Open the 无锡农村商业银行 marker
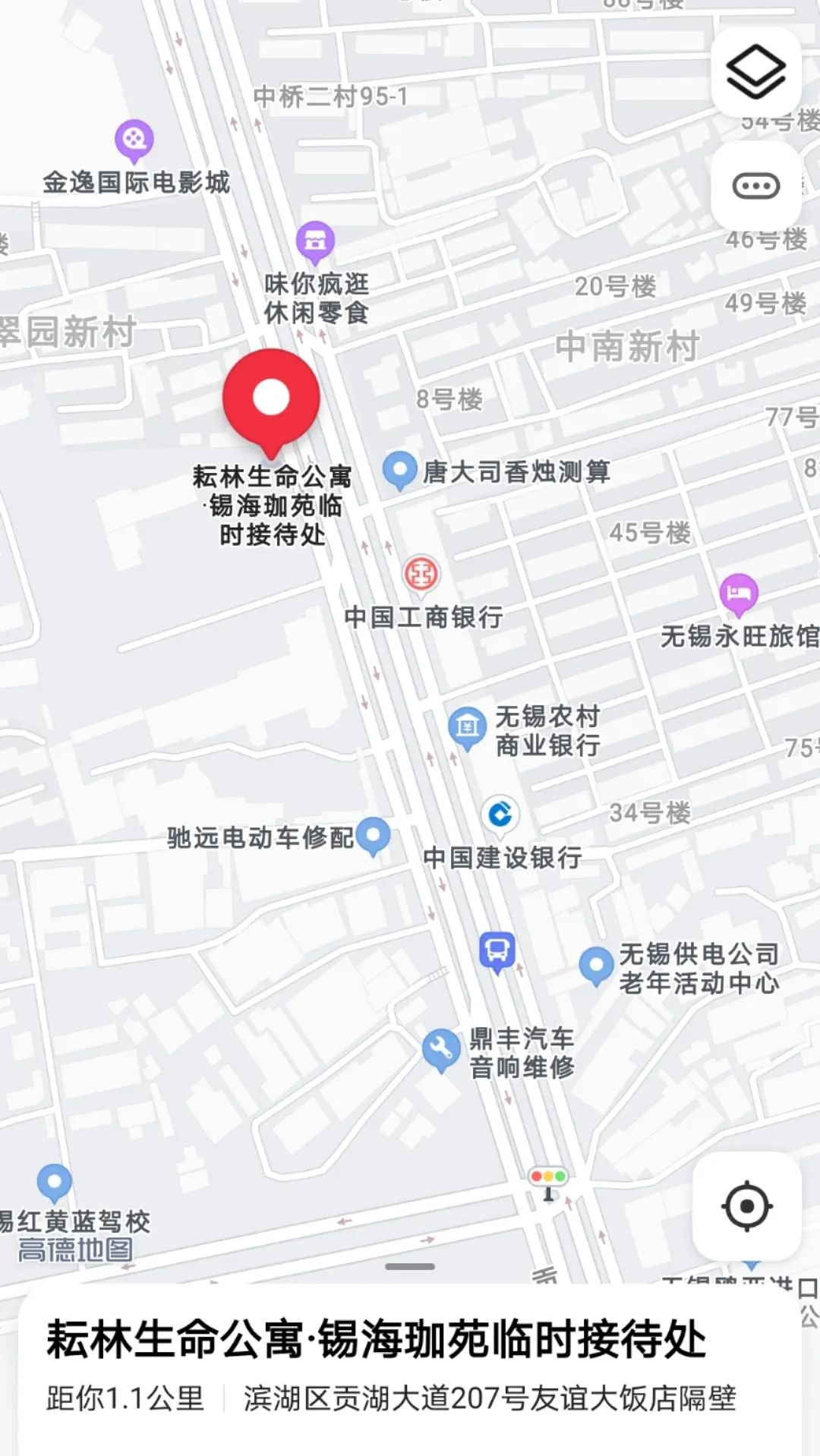The height and width of the screenshot is (1456, 820). [x=467, y=727]
